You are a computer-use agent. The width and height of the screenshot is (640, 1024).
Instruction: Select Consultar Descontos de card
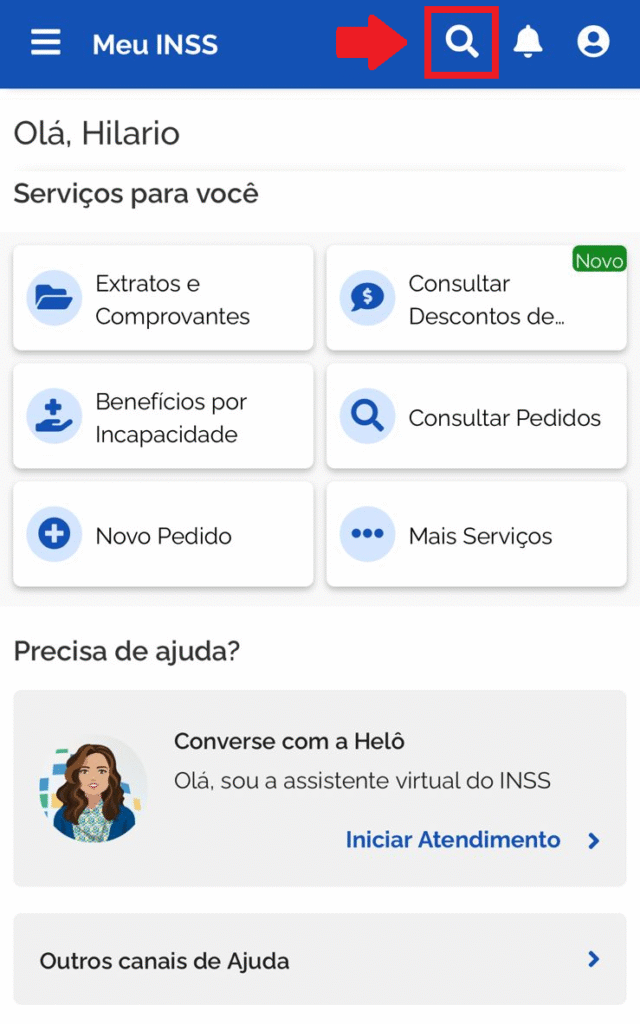(476, 299)
